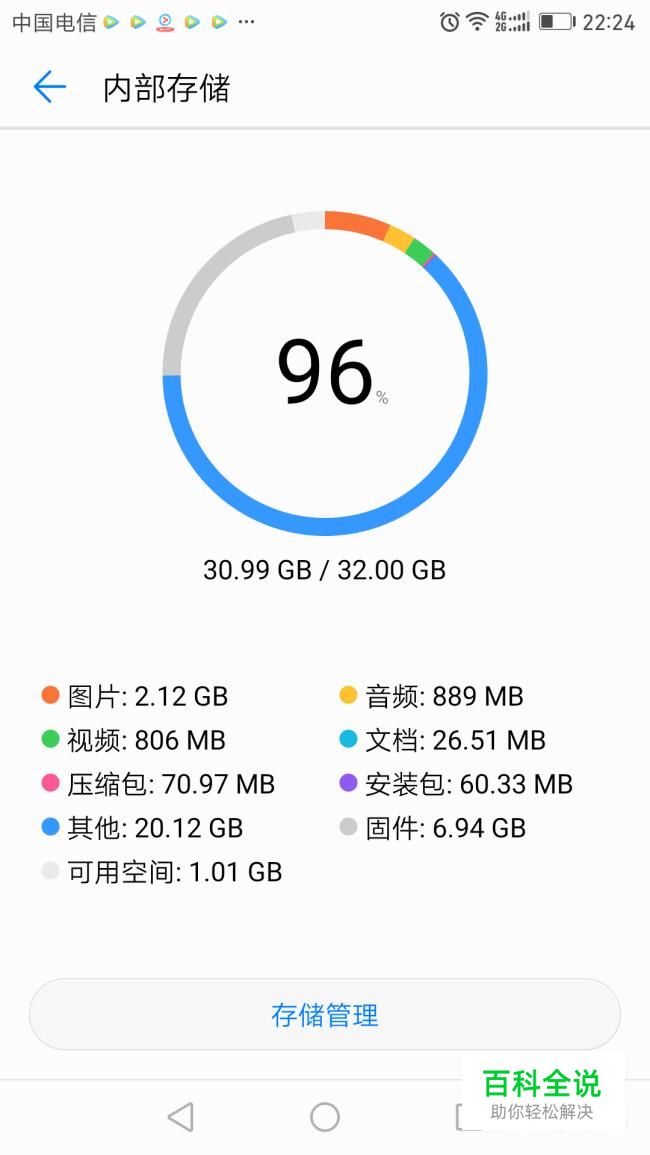Tap the system home button
The image size is (650, 1155).
[325, 1117]
